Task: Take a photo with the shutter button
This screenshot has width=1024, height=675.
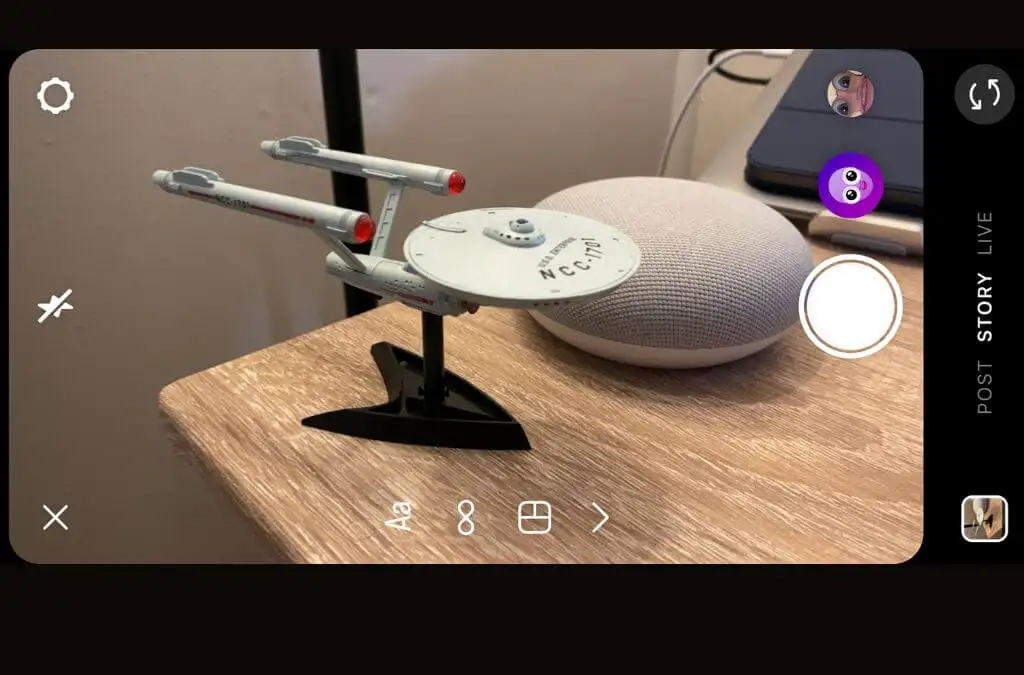Action: point(850,306)
